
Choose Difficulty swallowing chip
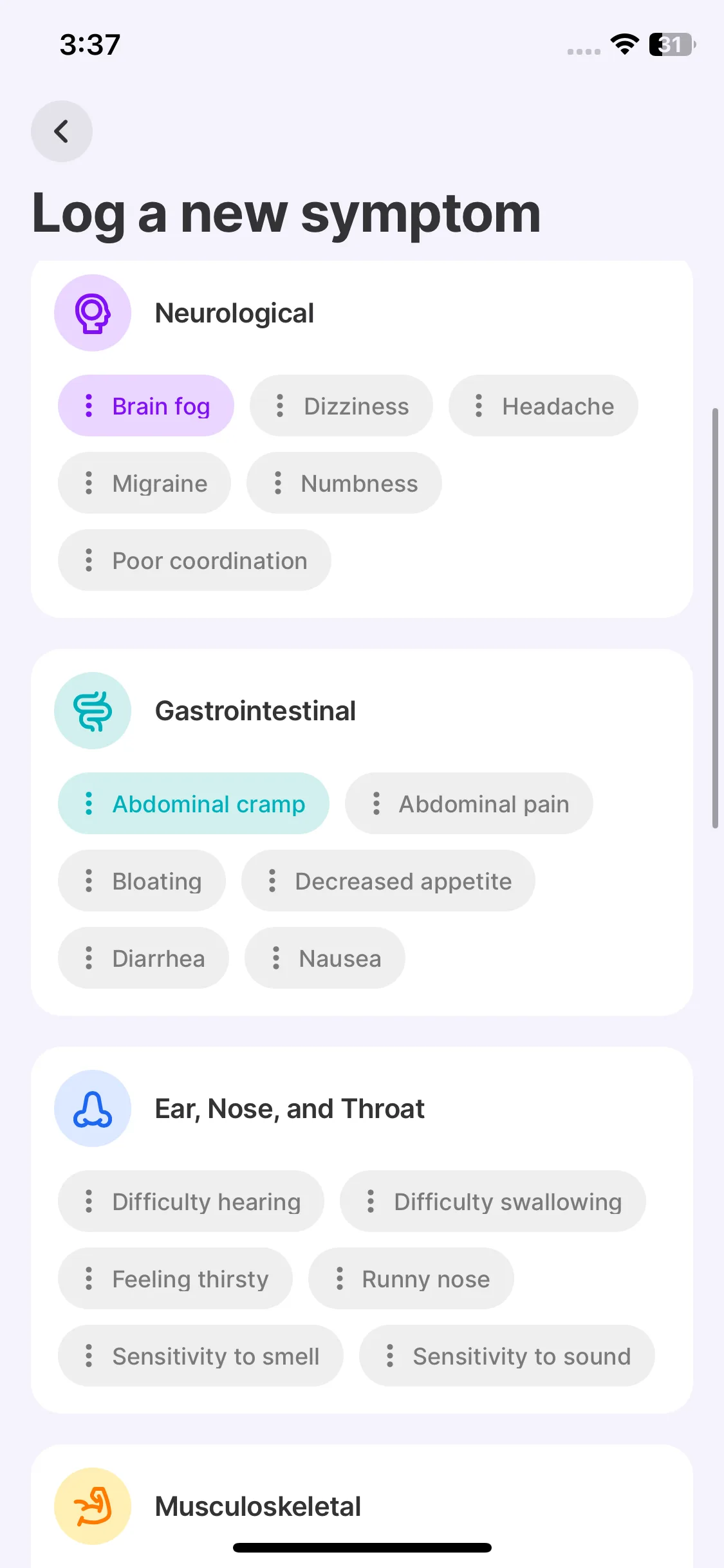click(492, 1202)
